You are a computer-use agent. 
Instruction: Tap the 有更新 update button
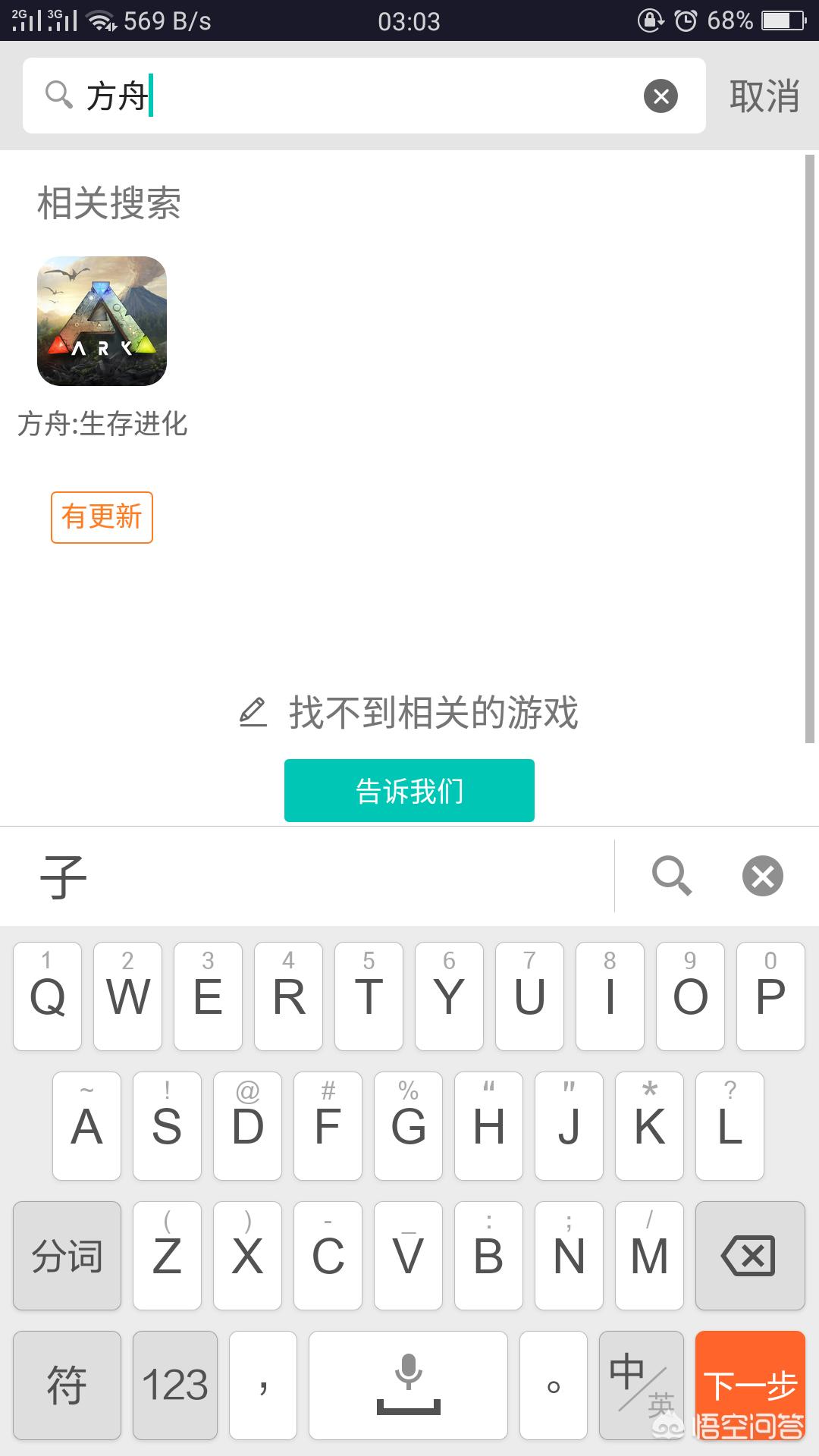click(x=102, y=517)
